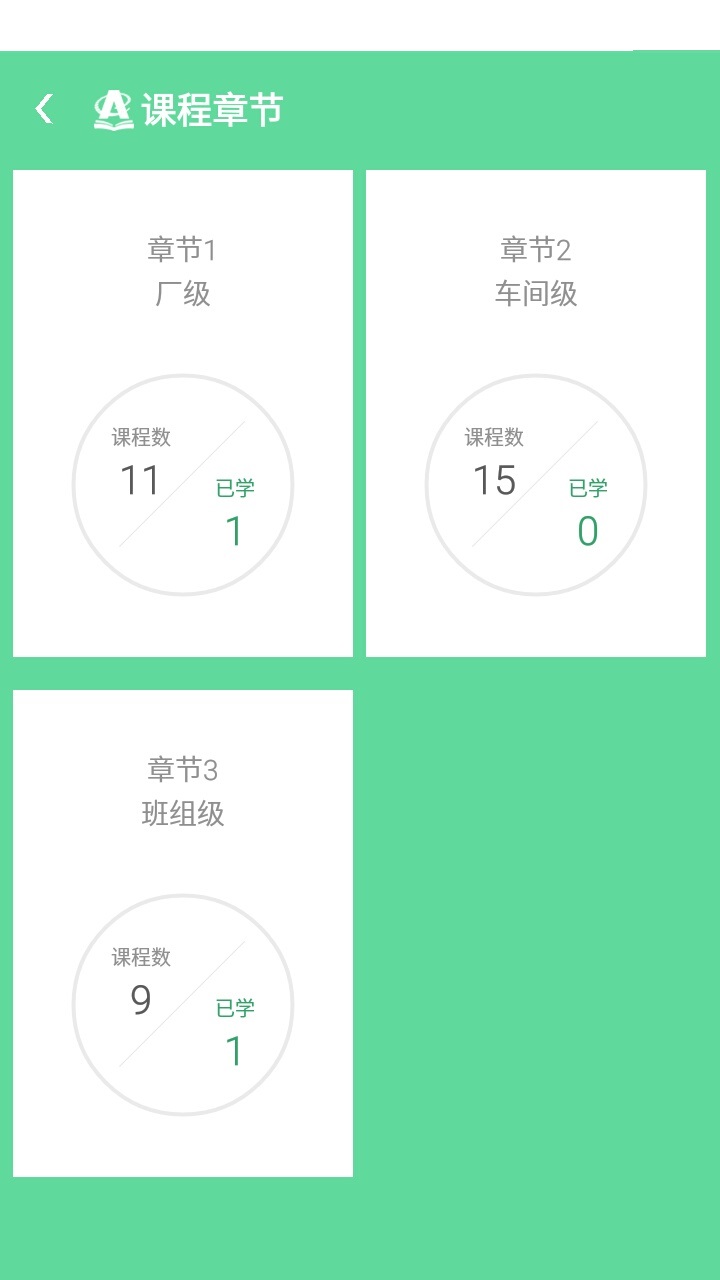Tap the 课程数 label inside 章节1 circle
Screen dimensions: 720x1280
[x=139, y=437]
